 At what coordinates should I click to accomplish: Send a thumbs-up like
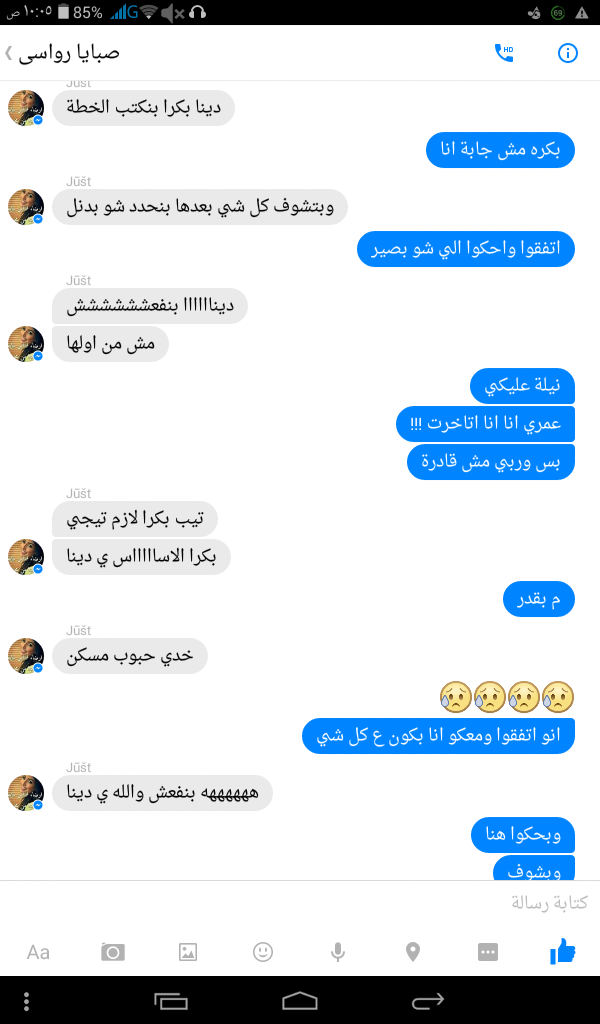(x=563, y=952)
